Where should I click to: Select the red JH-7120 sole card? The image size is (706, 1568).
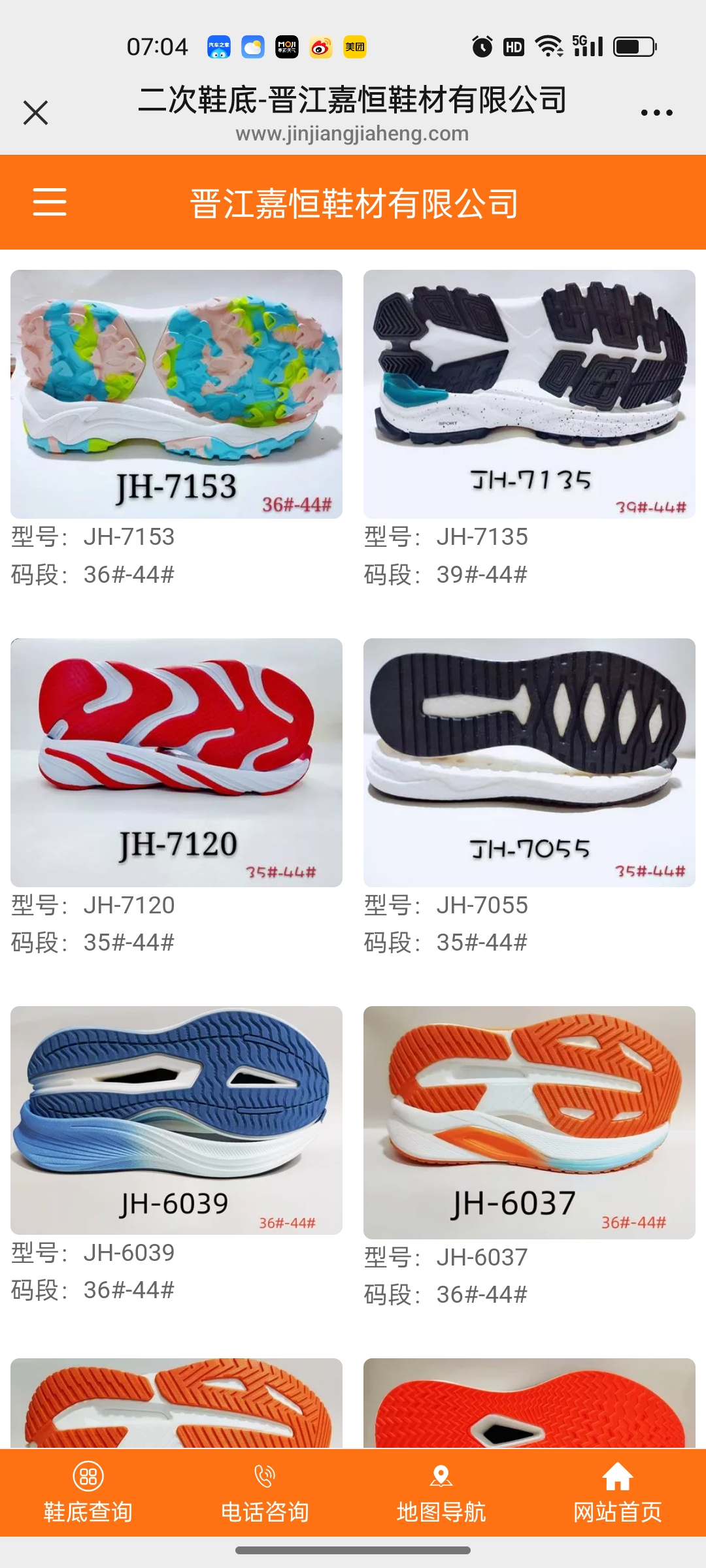point(176,762)
